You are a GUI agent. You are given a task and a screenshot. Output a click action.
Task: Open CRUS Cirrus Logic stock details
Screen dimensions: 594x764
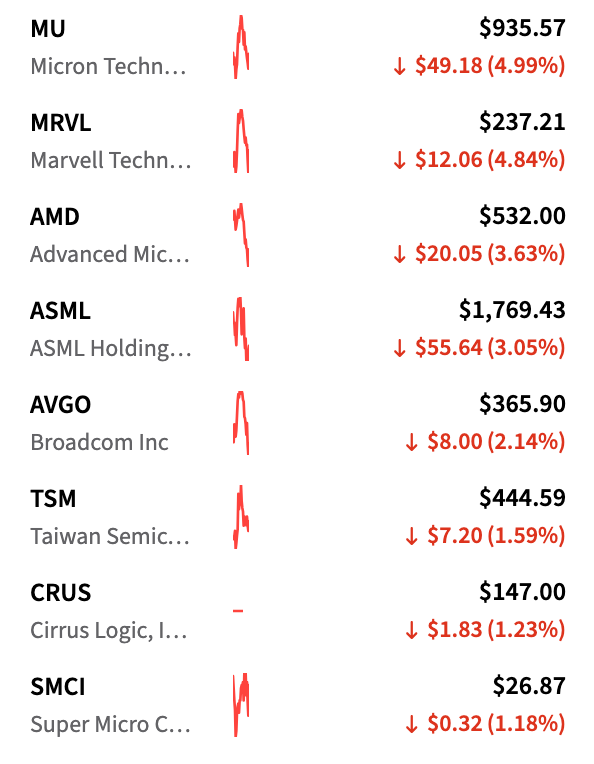click(297, 611)
